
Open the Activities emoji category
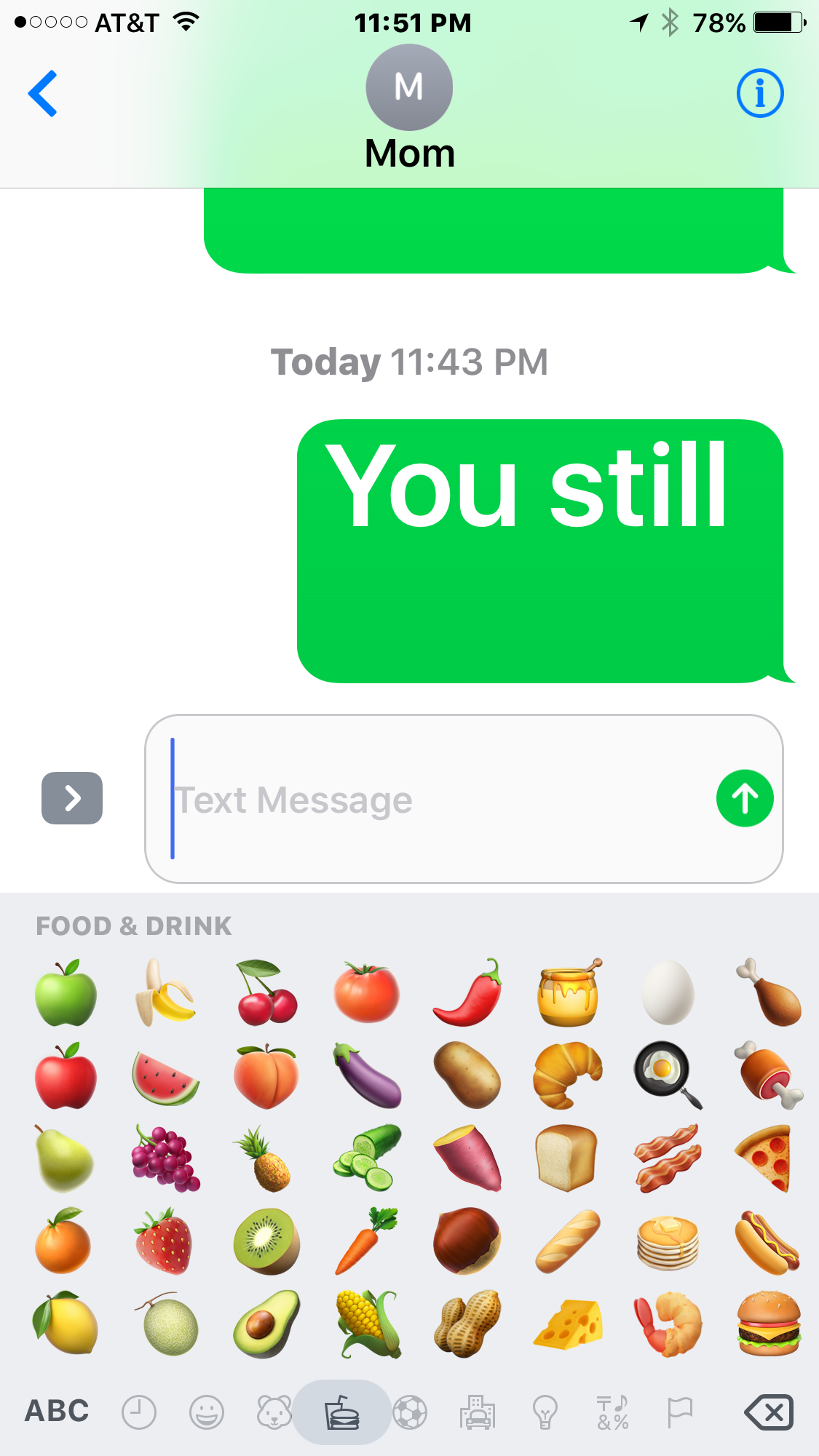tap(410, 1410)
